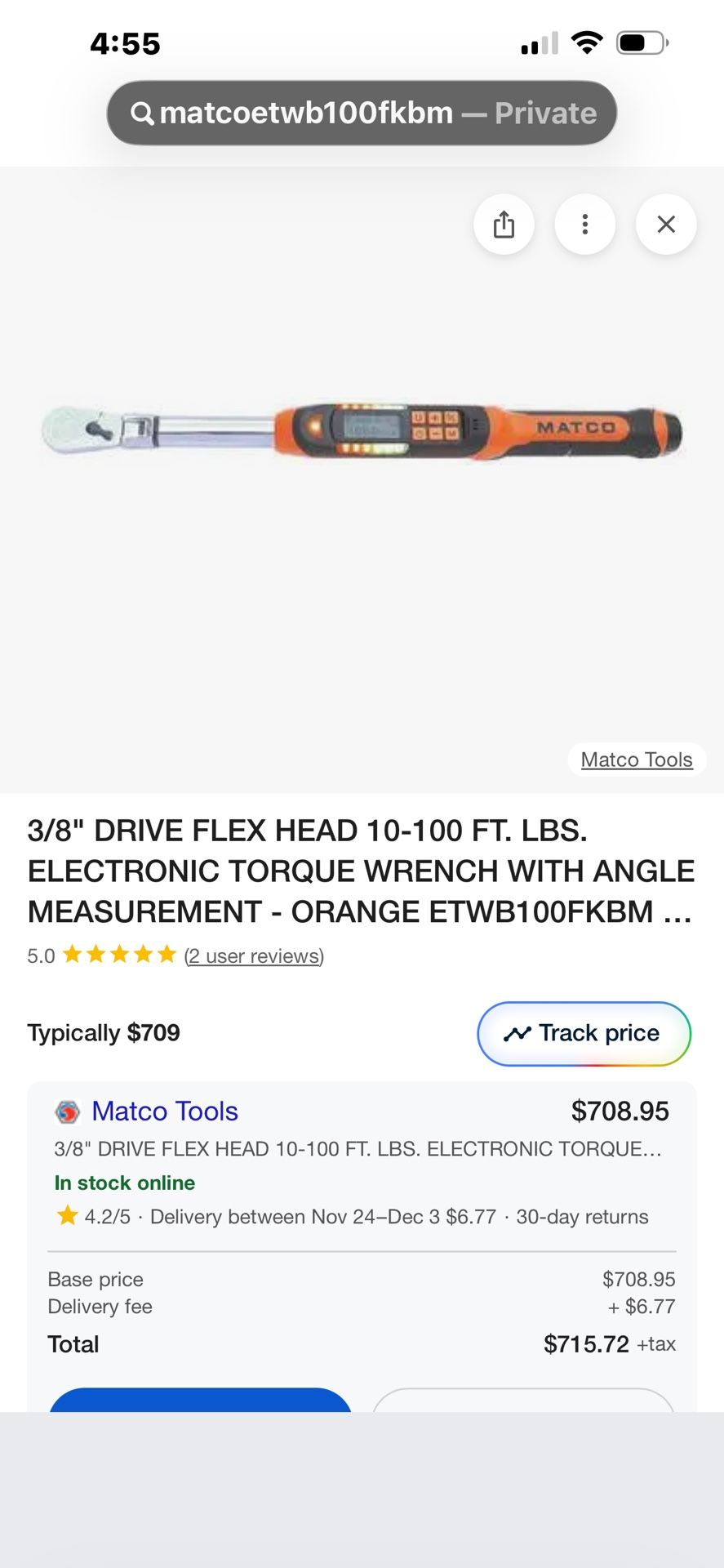Tap the yellow star beside 4.2/5
Image resolution: width=724 pixels, height=1568 pixels.
click(x=67, y=1216)
